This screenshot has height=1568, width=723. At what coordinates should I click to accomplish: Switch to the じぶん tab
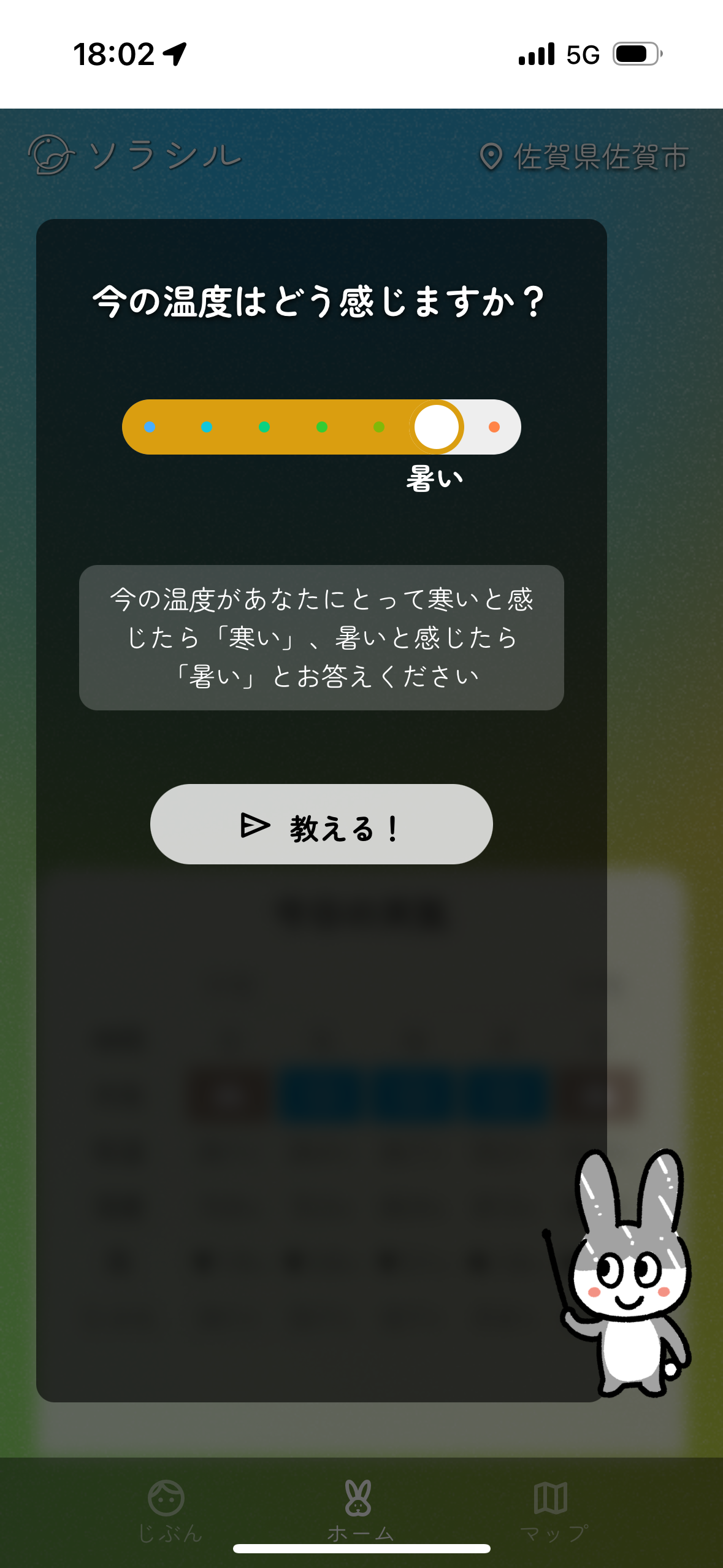[x=167, y=1509]
